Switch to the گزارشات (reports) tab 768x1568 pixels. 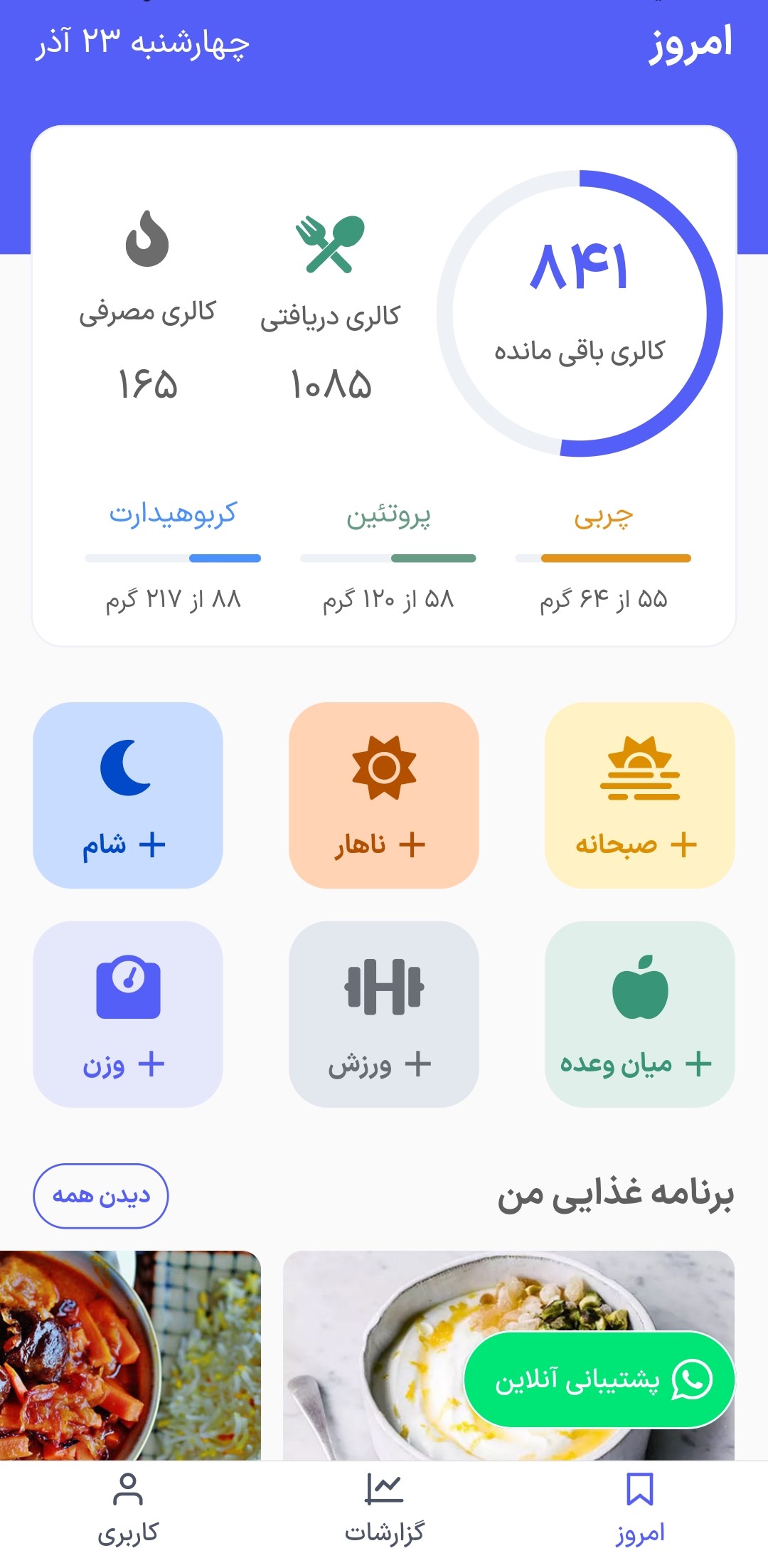point(384,1508)
